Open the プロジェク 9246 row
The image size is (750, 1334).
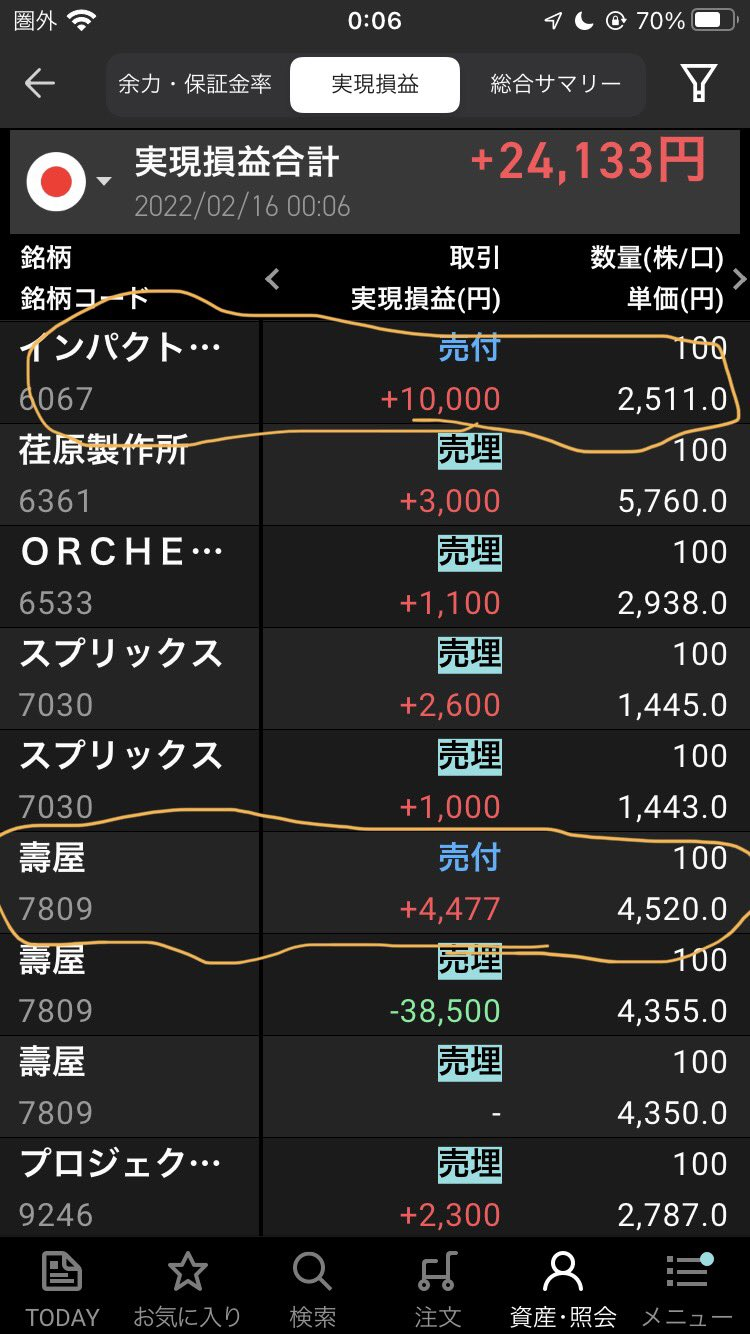[375, 1187]
